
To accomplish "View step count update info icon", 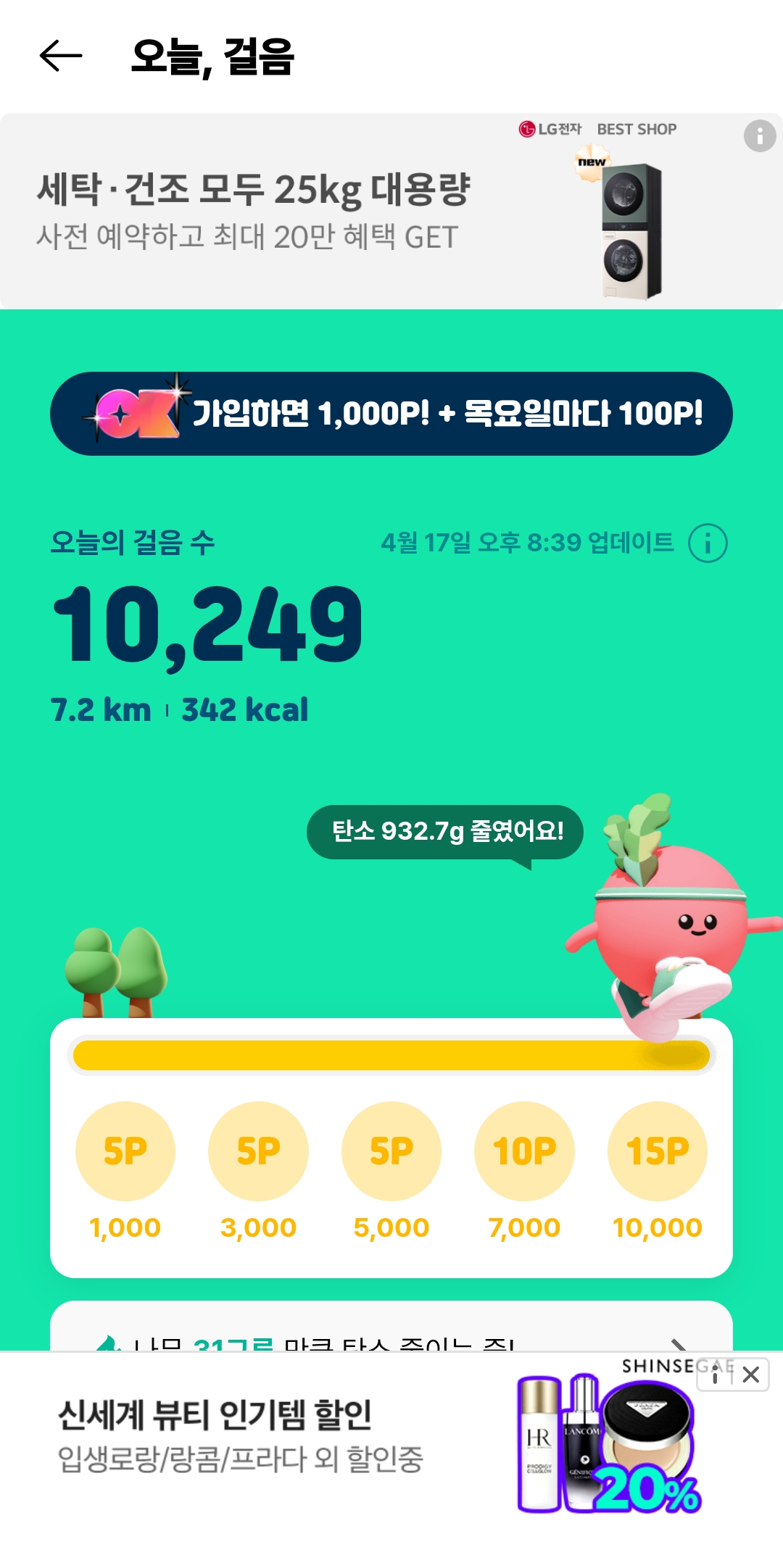I will [x=707, y=543].
